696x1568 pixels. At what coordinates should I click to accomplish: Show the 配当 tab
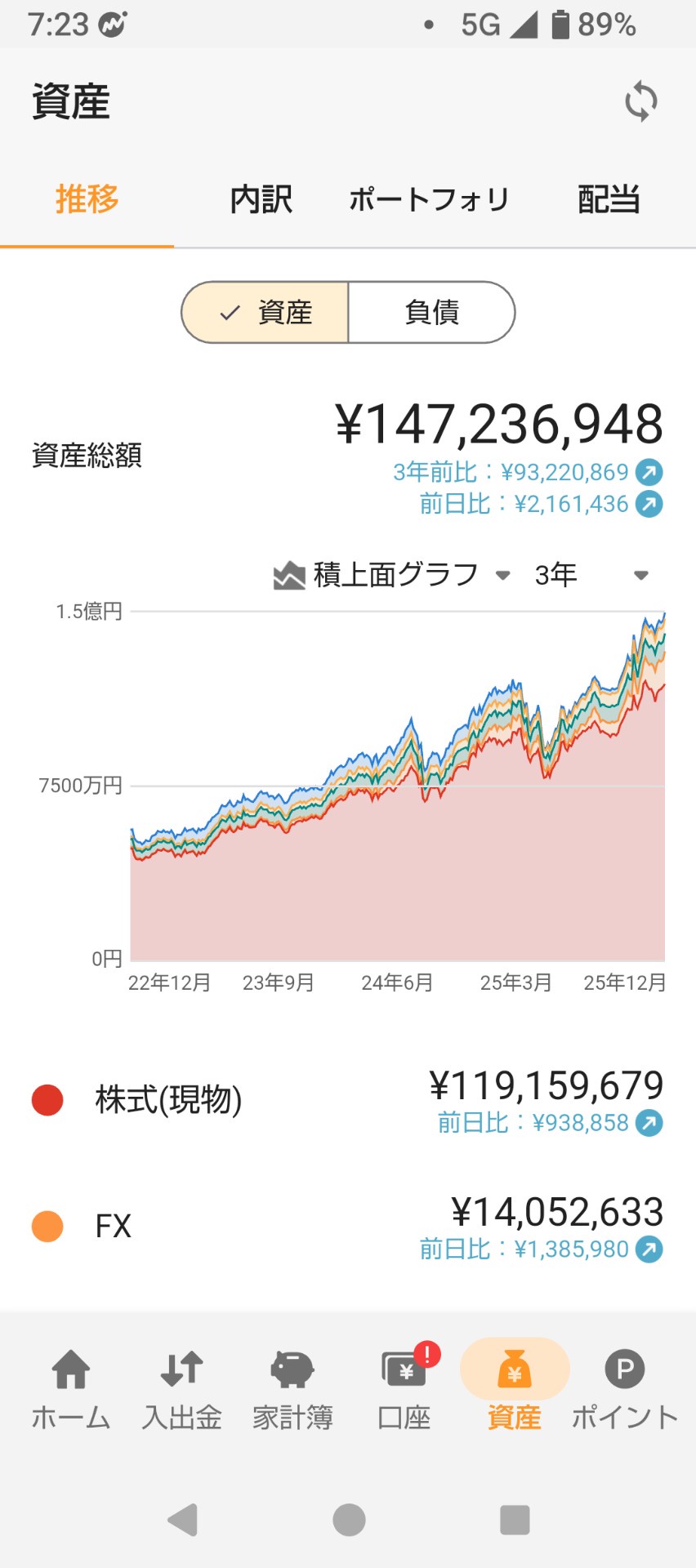(x=609, y=200)
